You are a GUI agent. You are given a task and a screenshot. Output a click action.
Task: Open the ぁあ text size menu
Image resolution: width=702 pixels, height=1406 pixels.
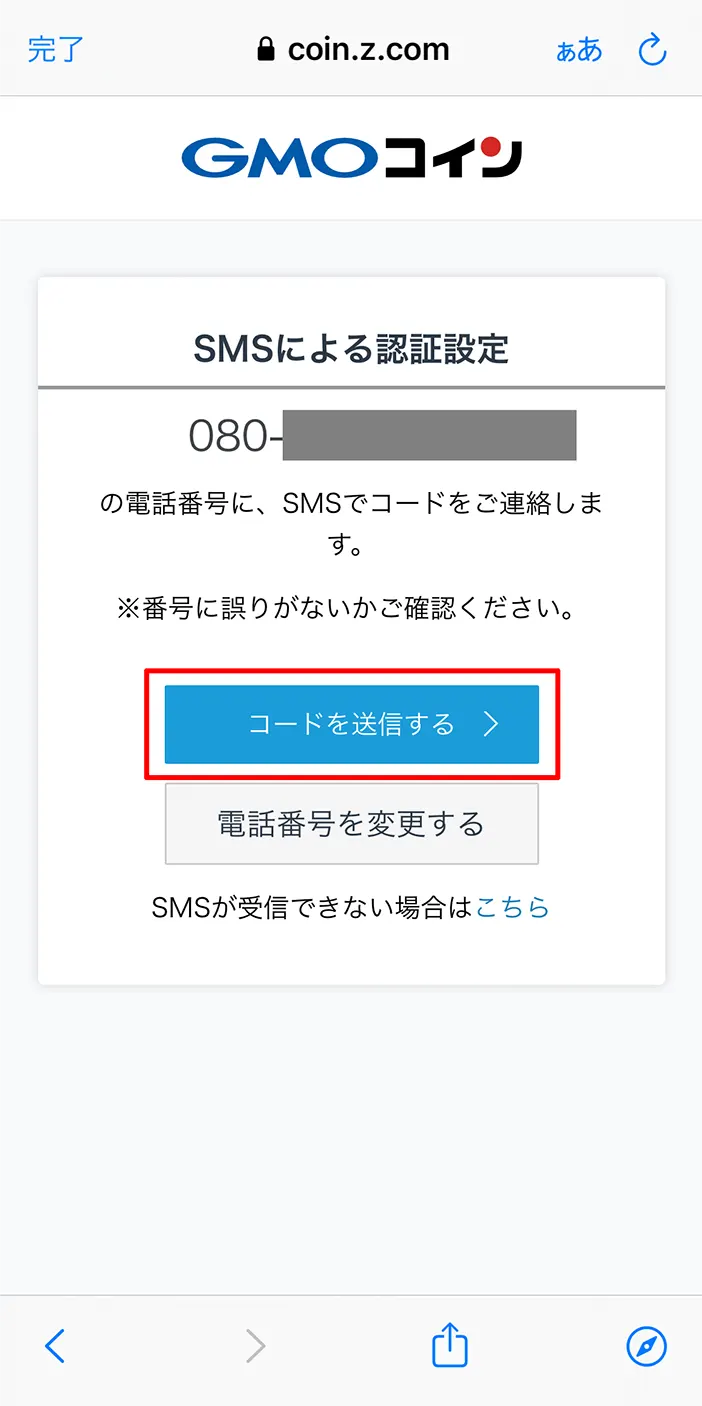coord(579,50)
